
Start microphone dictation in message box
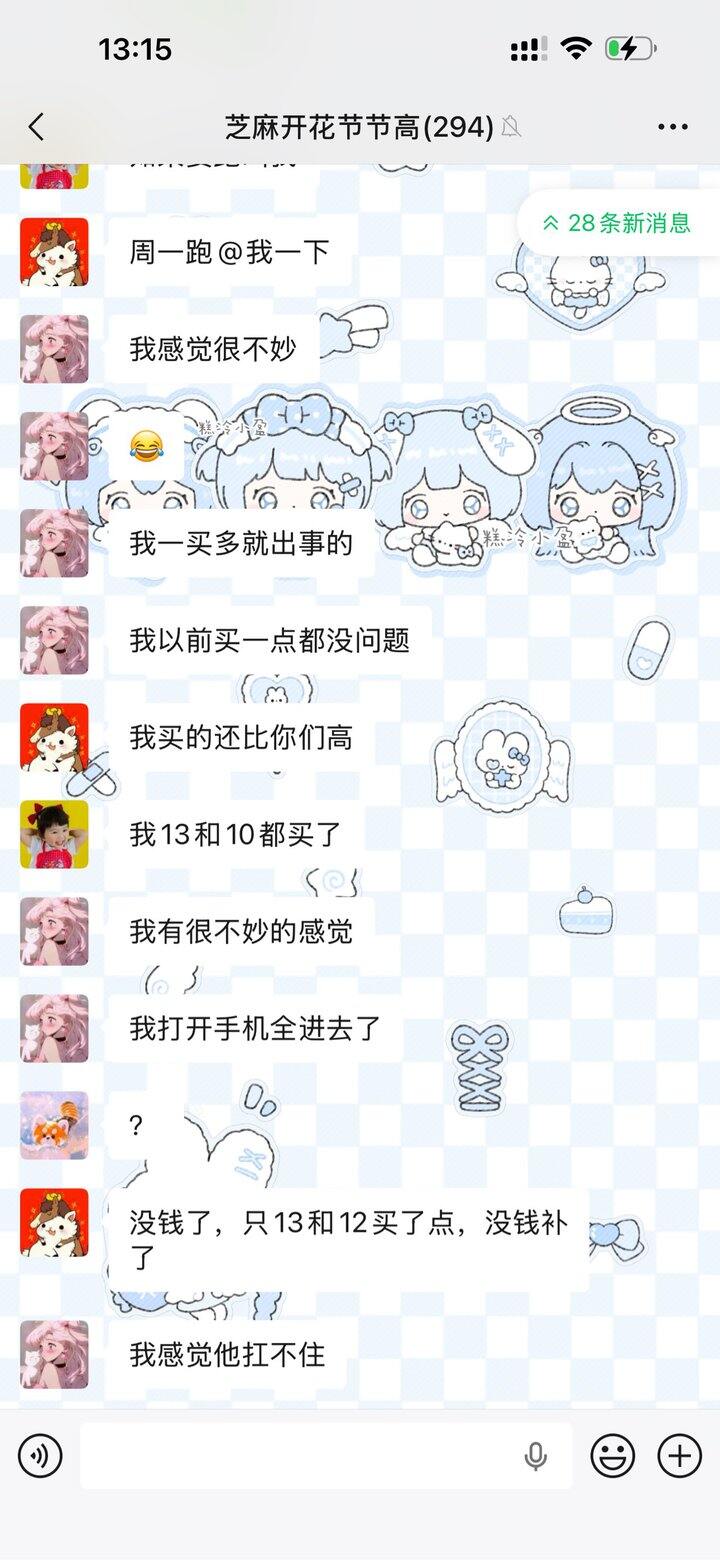pos(536,1457)
